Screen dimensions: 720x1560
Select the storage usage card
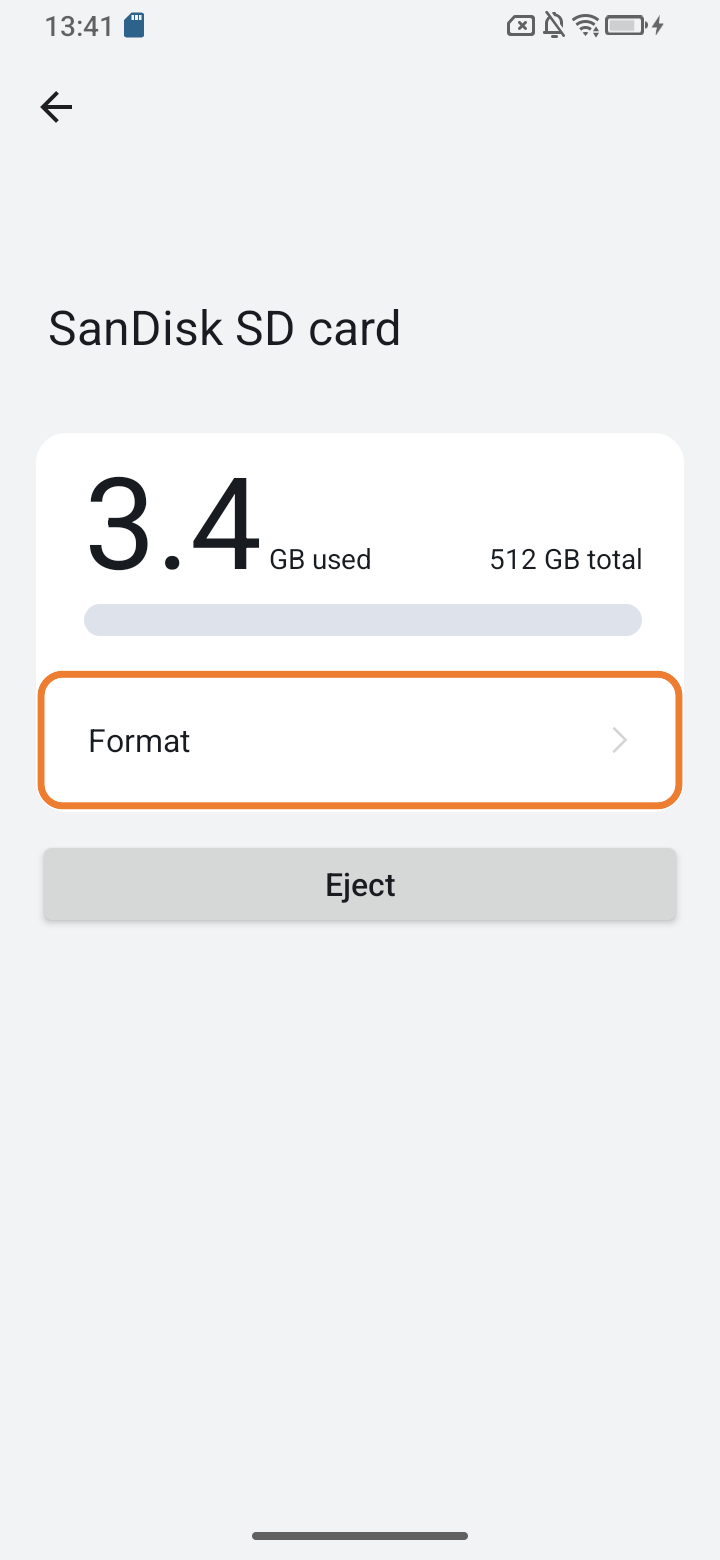click(360, 545)
